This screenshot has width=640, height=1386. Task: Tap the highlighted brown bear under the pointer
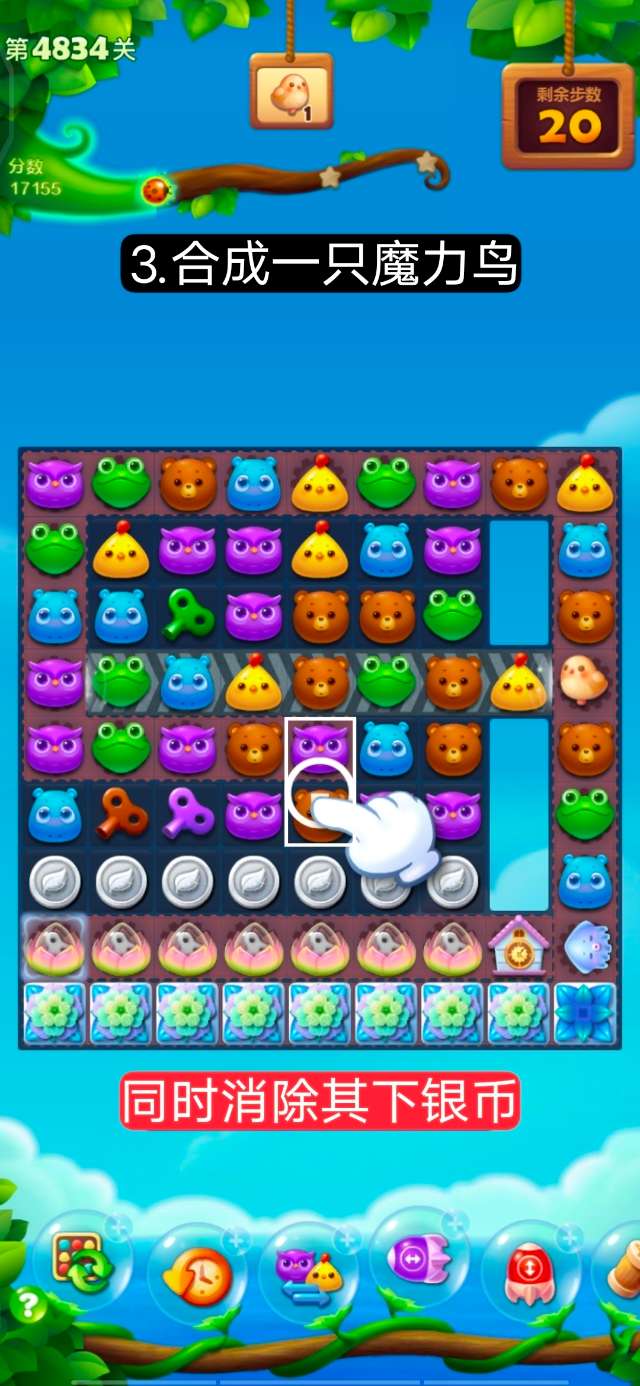click(320, 806)
